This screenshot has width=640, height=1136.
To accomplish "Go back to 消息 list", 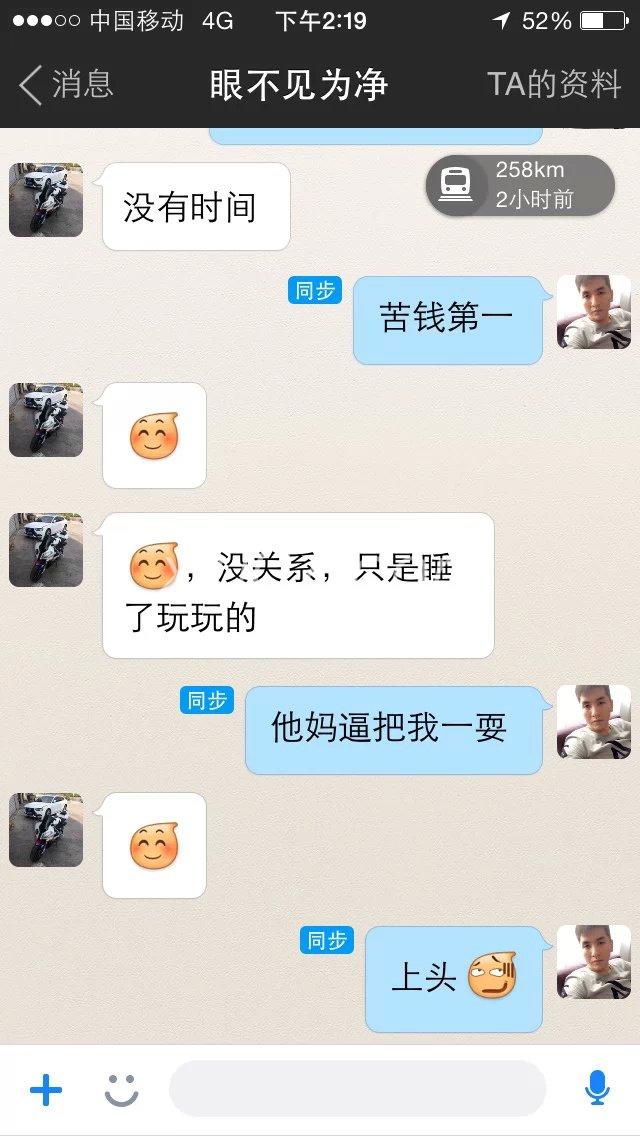I will pos(66,84).
